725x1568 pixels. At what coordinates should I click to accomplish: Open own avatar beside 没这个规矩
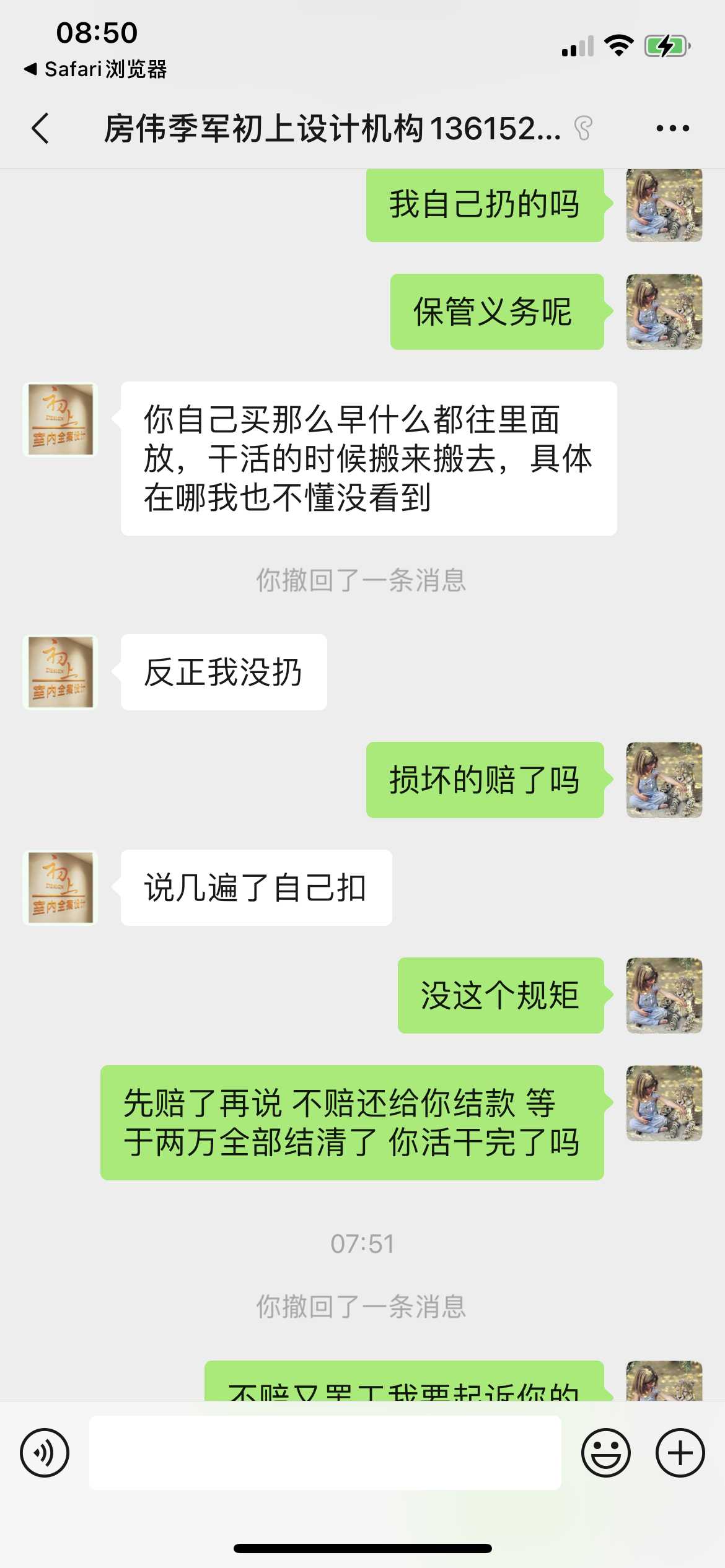click(664, 995)
